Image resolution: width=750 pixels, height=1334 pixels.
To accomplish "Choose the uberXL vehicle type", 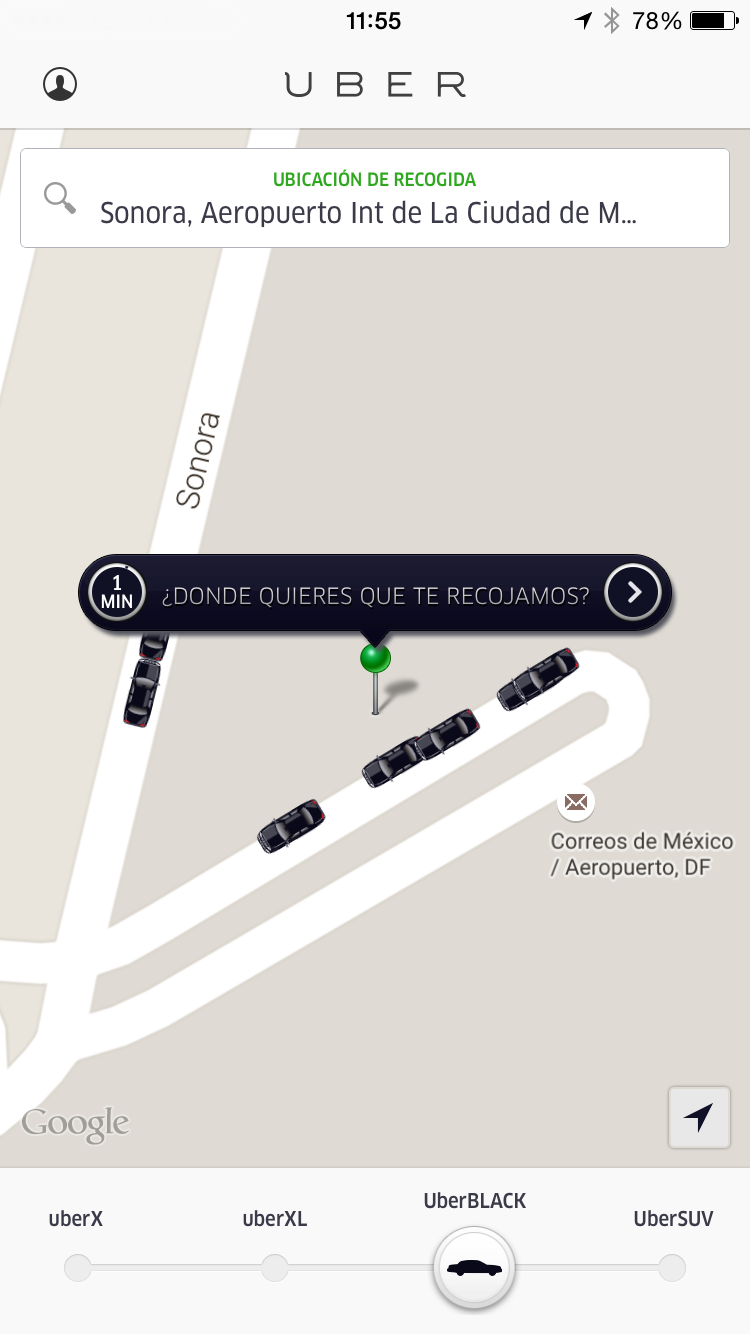I will [275, 1268].
